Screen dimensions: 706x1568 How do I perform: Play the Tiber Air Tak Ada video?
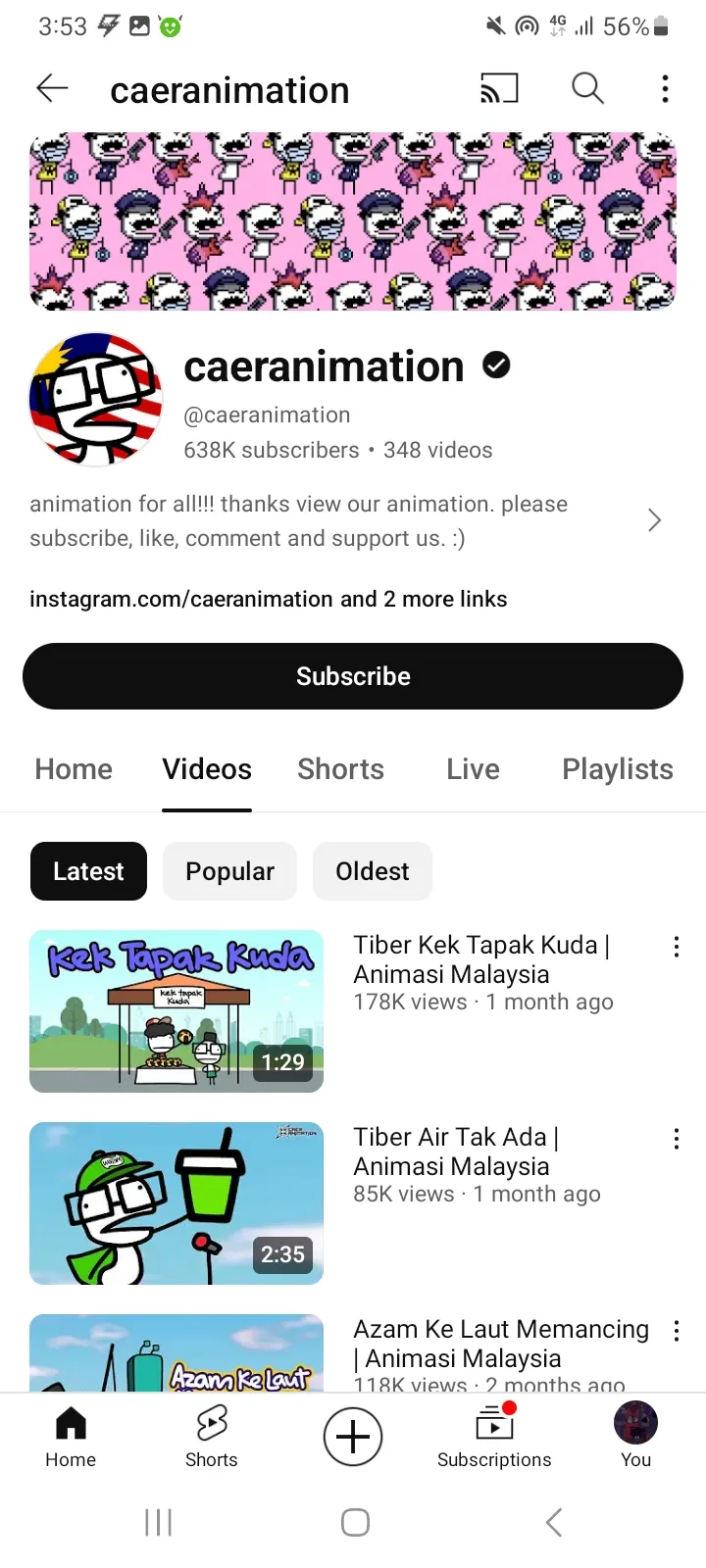(x=176, y=1203)
